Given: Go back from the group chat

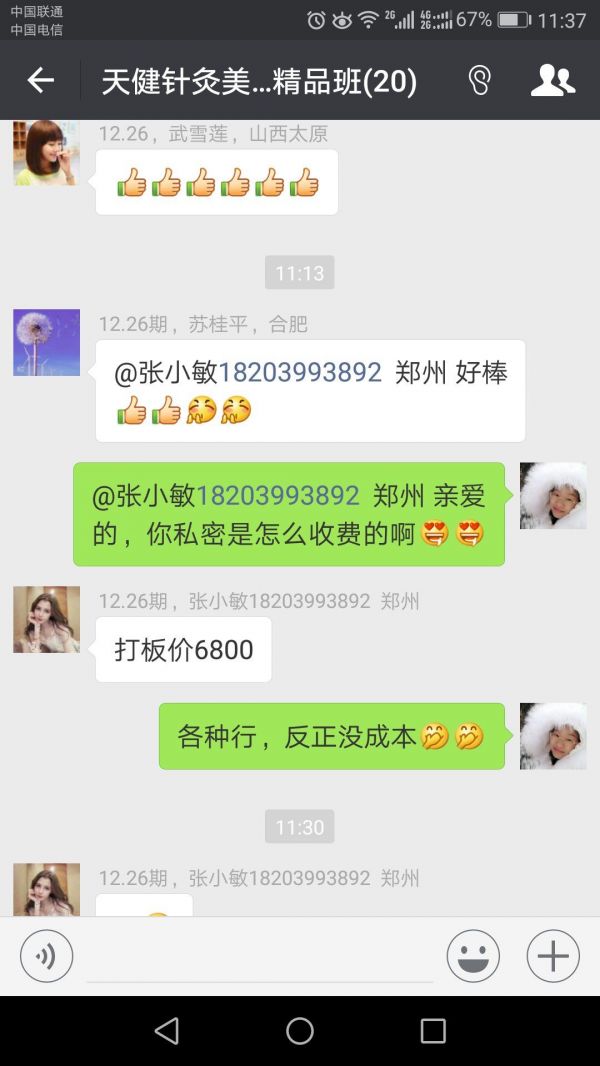Looking at the screenshot, I should [40, 80].
